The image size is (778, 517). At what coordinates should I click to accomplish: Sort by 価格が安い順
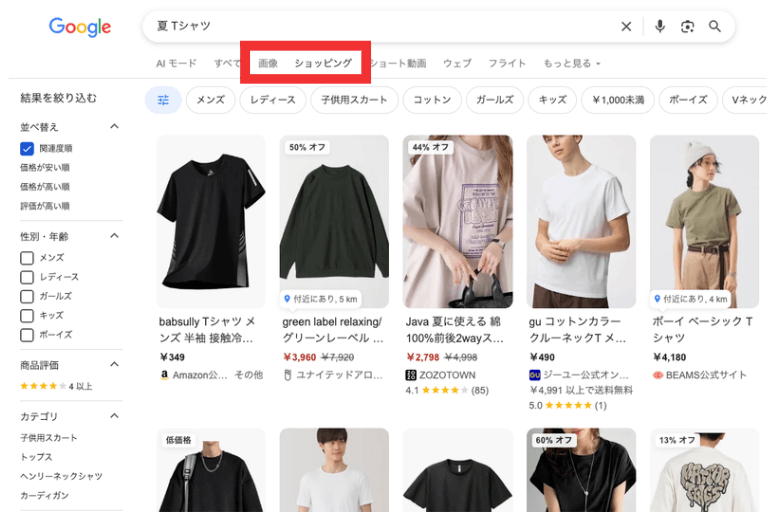(45, 167)
